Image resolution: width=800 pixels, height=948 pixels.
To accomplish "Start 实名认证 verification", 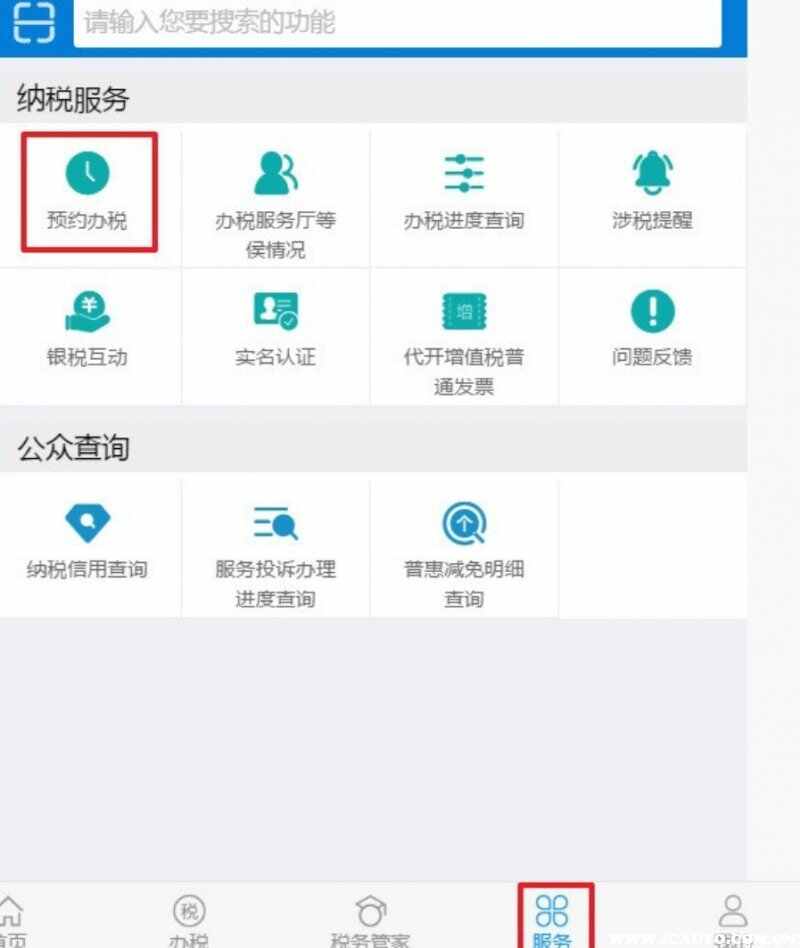I will click(275, 328).
